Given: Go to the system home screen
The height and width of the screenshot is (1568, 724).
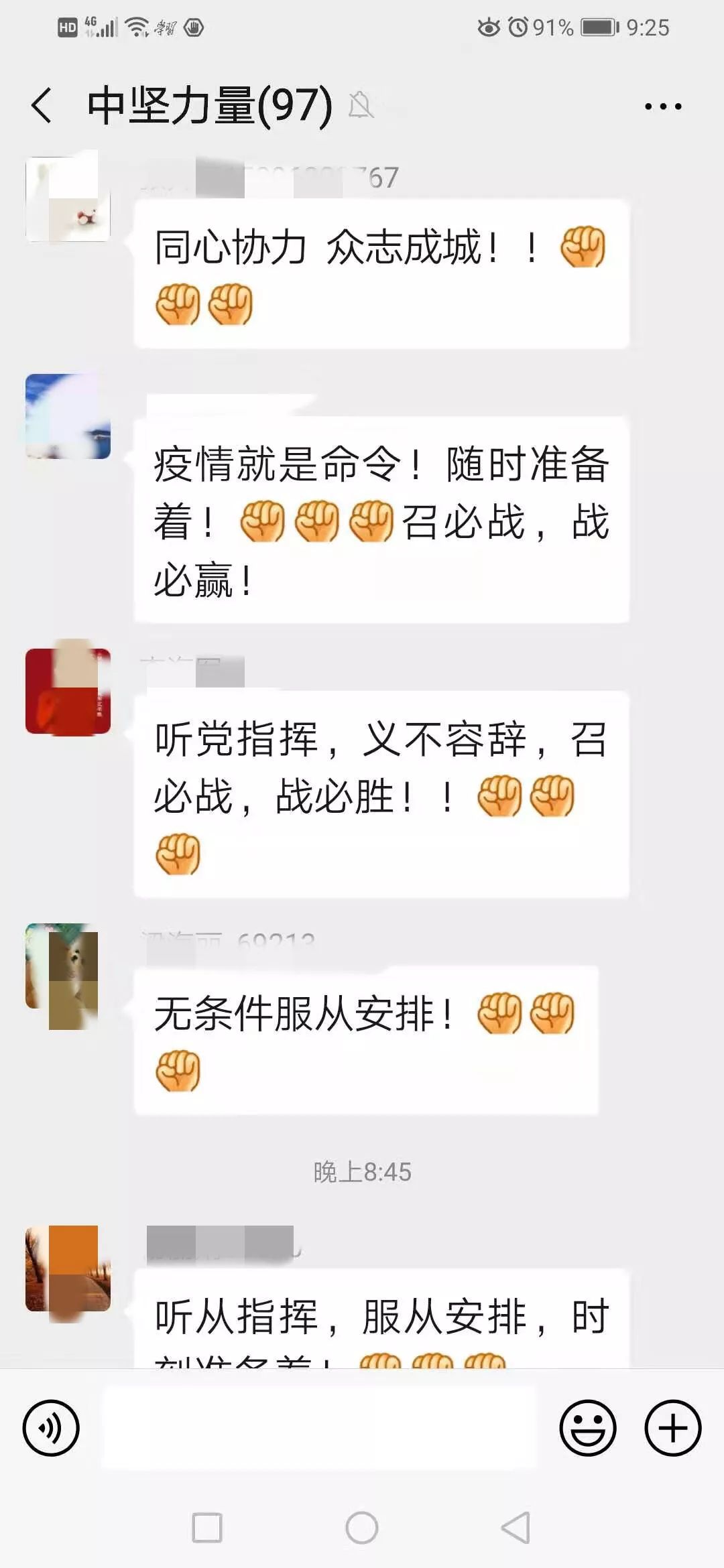Looking at the screenshot, I should click(361, 1528).
